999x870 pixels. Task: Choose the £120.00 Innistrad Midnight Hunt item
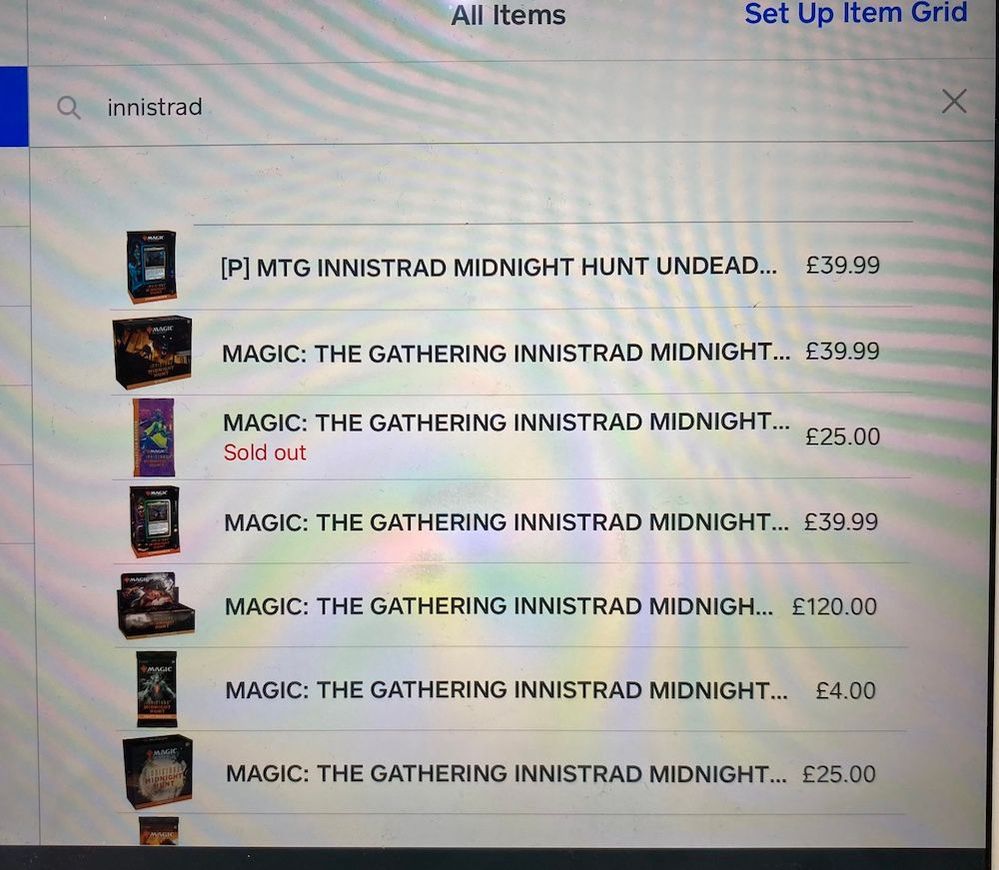point(498,606)
